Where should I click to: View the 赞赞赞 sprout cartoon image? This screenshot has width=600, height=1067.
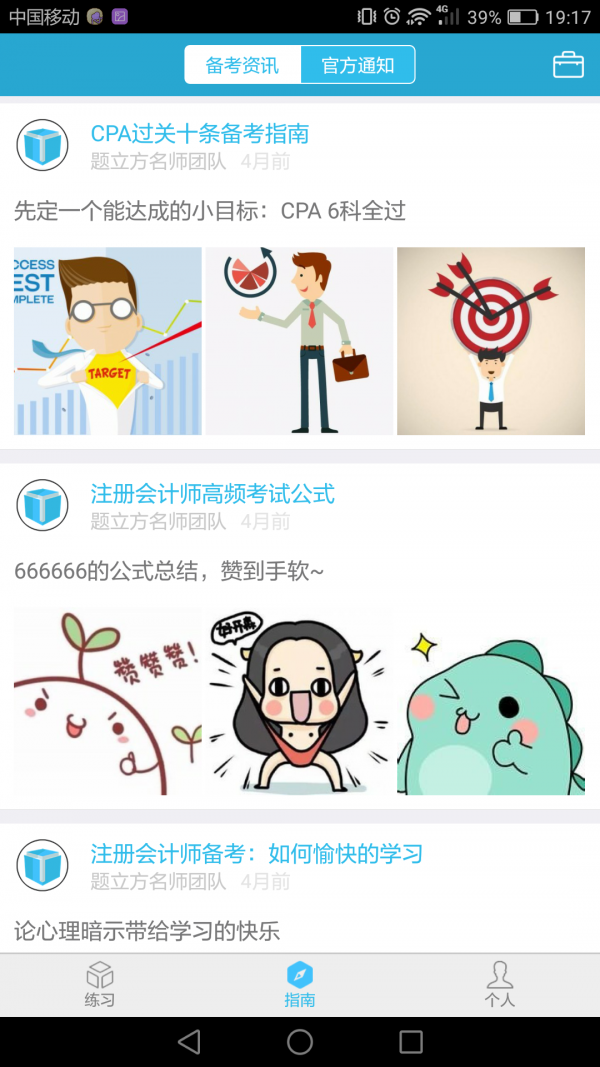[108, 701]
